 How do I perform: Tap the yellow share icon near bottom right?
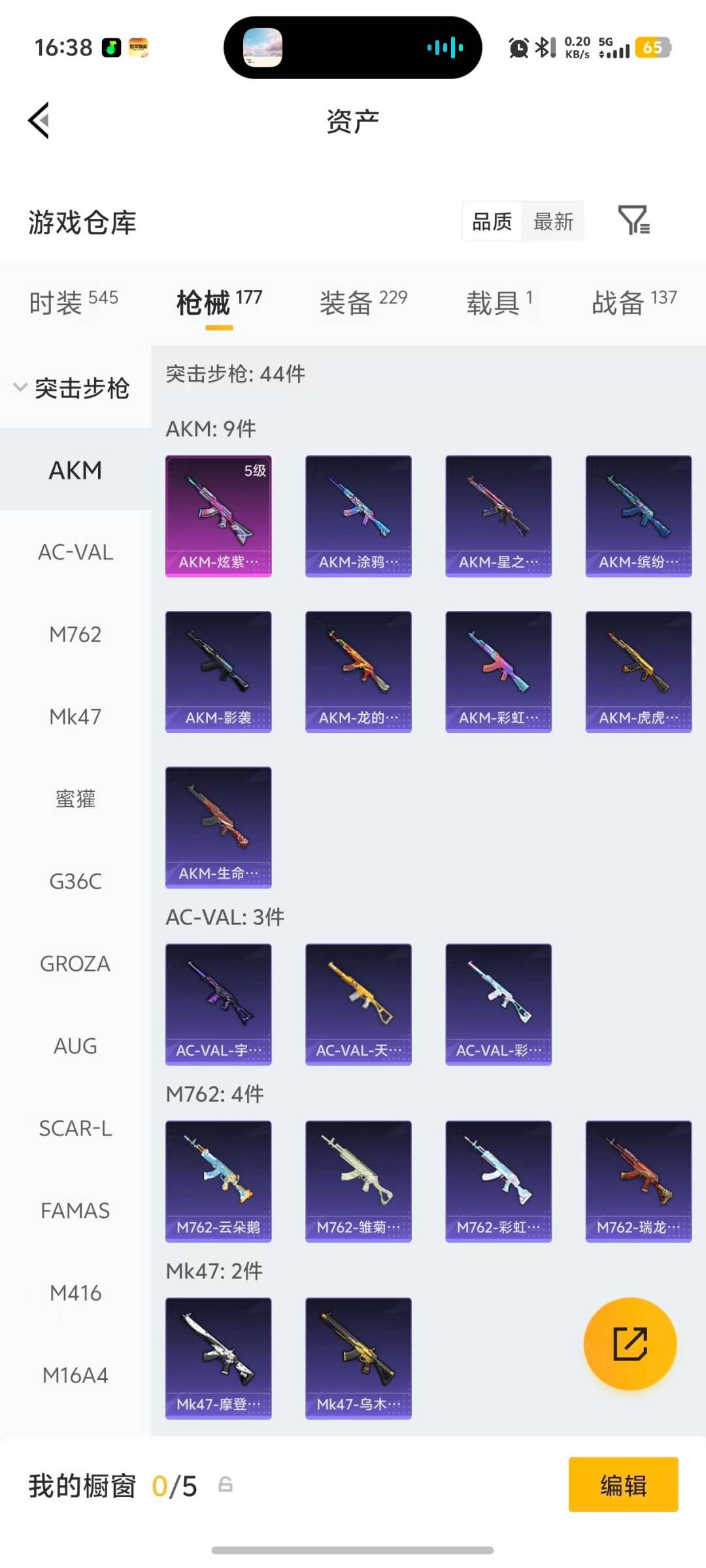[630, 1344]
